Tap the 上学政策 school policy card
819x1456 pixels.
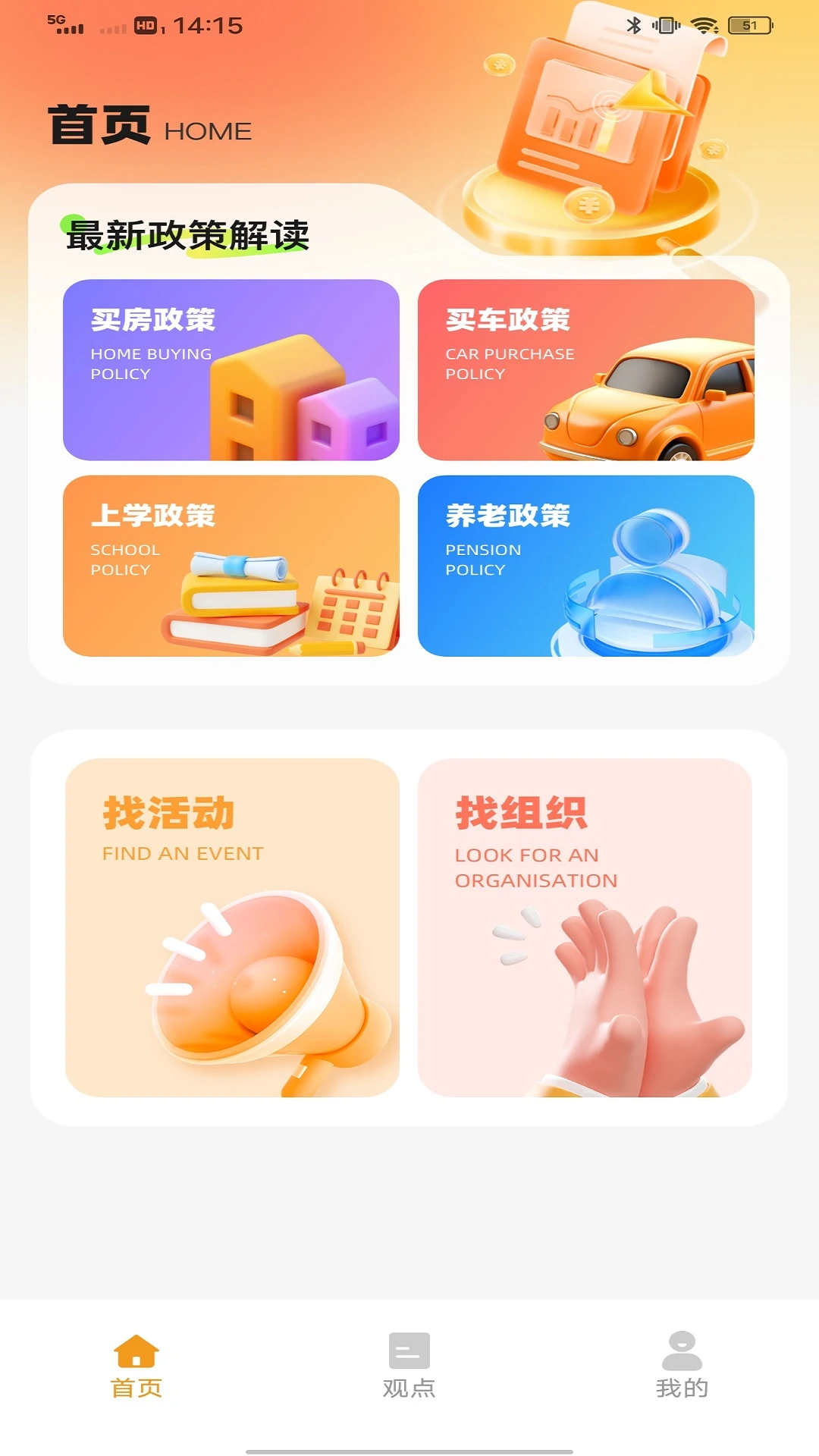[x=231, y=565]
